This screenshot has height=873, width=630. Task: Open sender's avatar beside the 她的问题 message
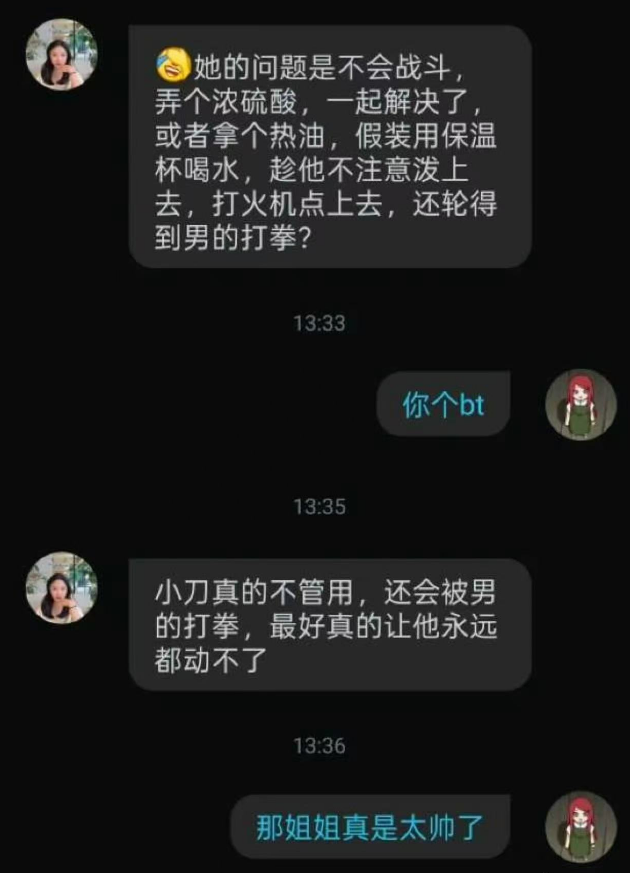pyautogui.click(x=61, y=54)
